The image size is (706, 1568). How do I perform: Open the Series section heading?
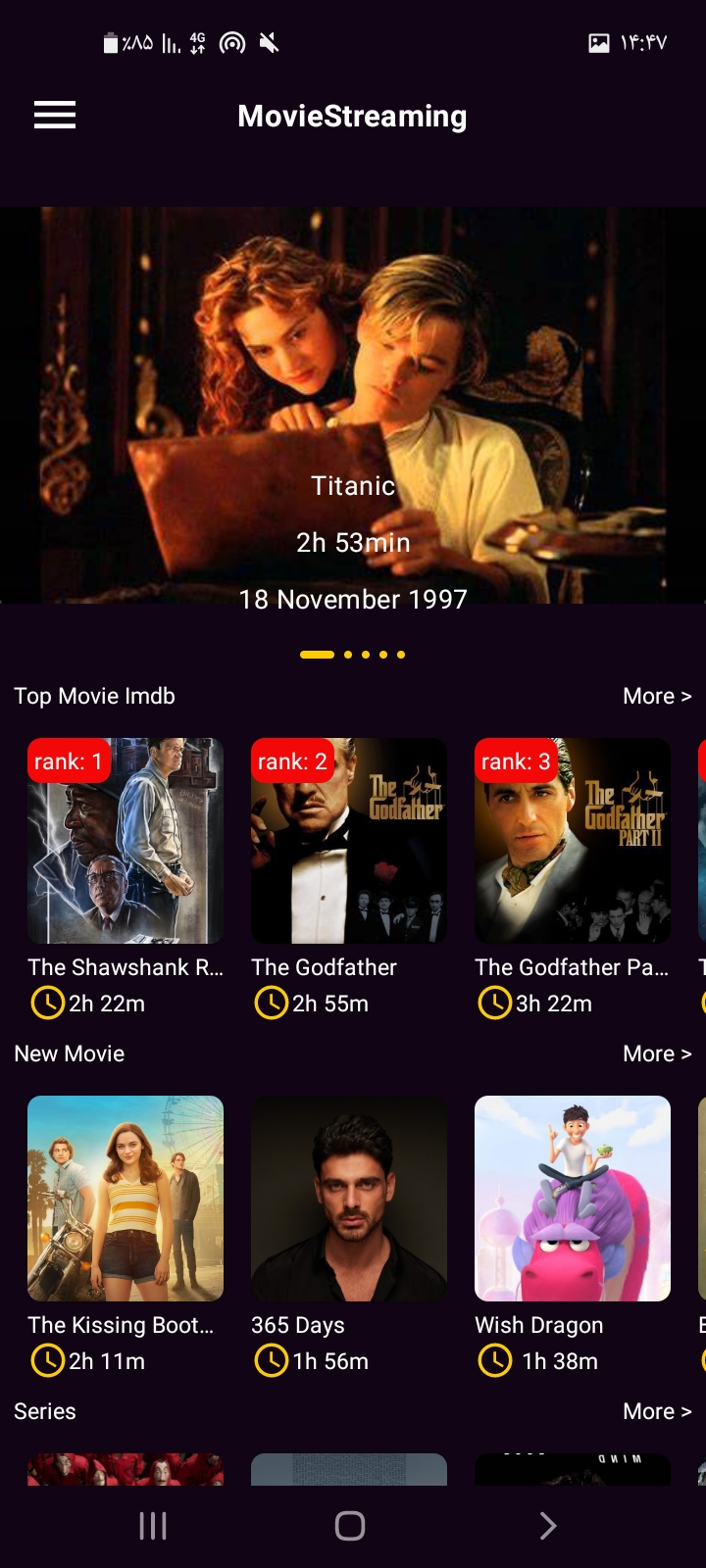(44, 1411)
